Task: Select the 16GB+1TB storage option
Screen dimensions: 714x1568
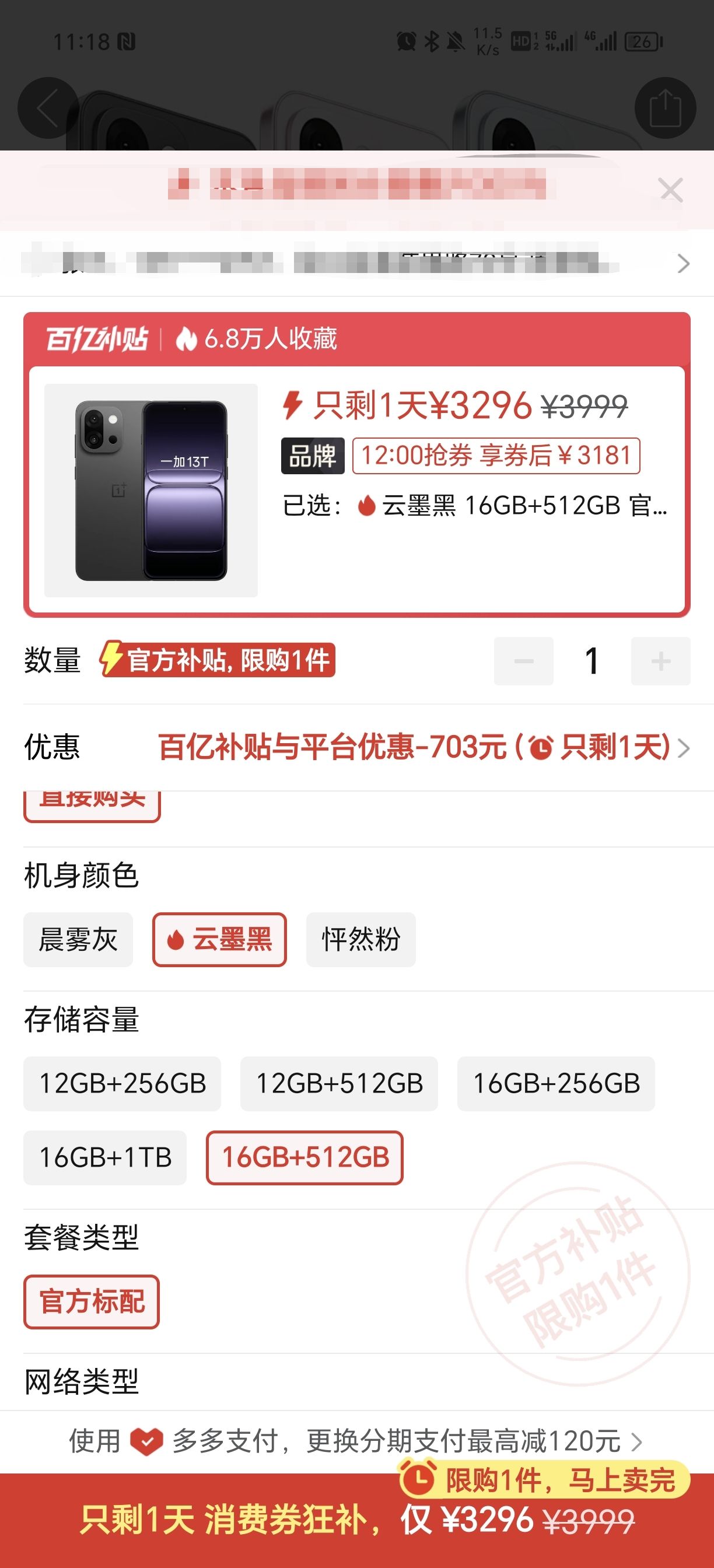Action: pos(104,1157)
